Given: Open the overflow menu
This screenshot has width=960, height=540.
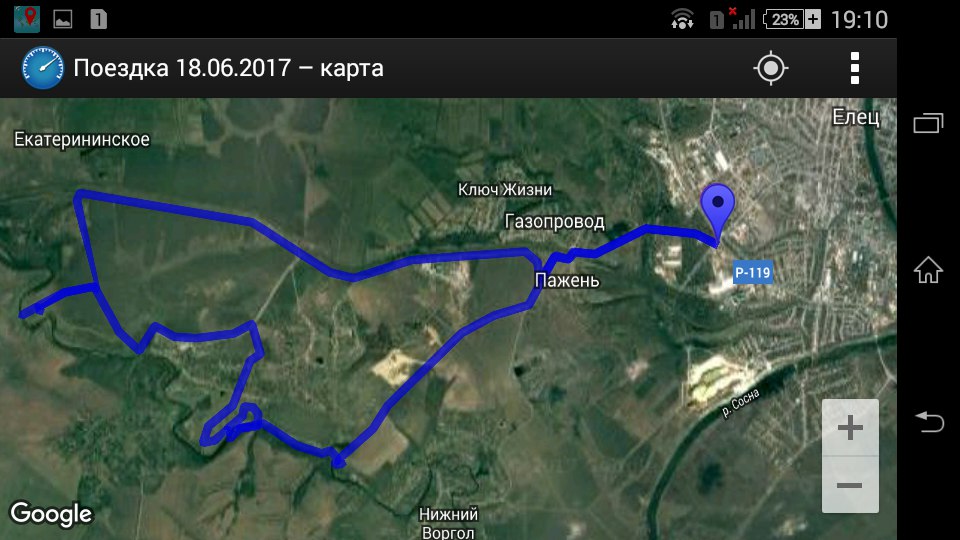Looking at the screenshot, I should (854, 68).
